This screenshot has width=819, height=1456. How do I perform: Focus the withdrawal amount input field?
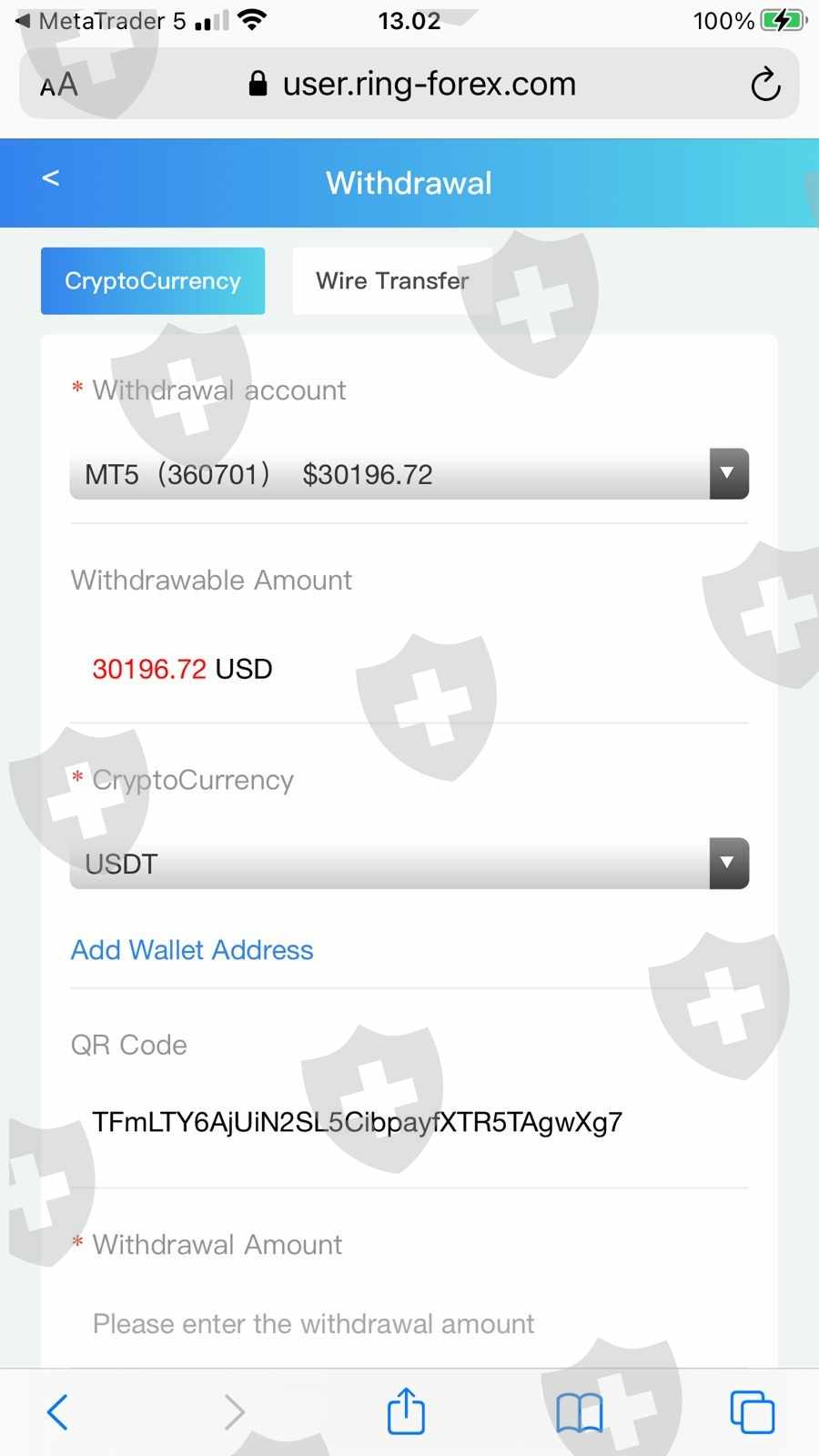[409, 1324]
